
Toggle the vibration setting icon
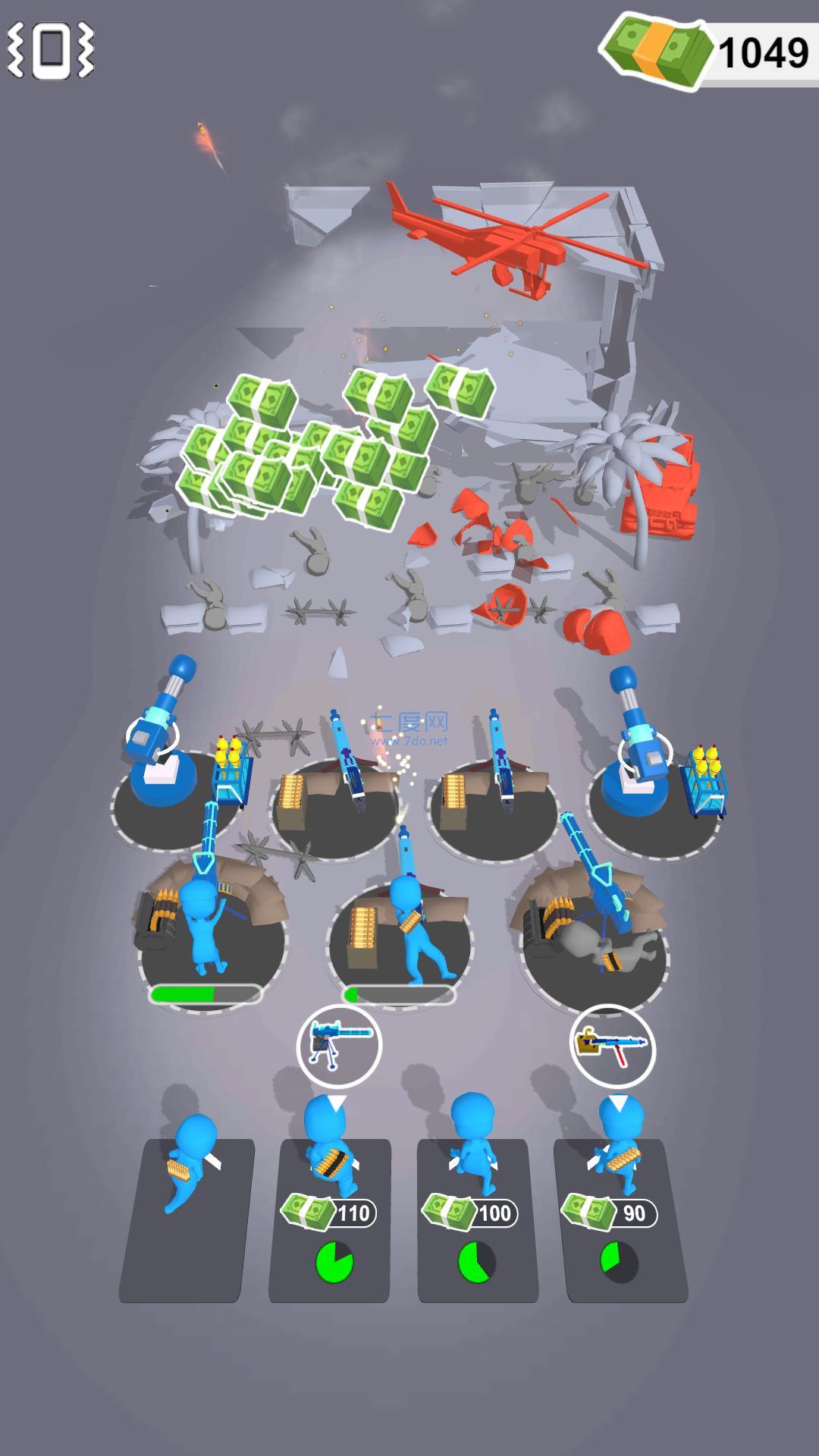coord(50,50)
